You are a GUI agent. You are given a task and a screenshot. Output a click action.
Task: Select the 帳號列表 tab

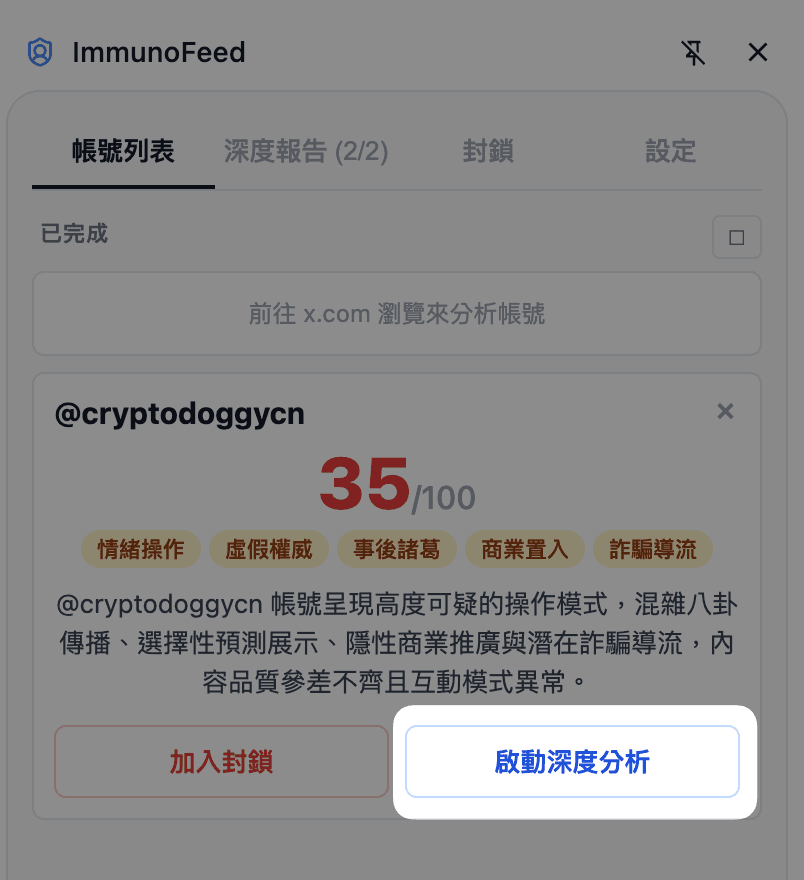tap(123, 152)
